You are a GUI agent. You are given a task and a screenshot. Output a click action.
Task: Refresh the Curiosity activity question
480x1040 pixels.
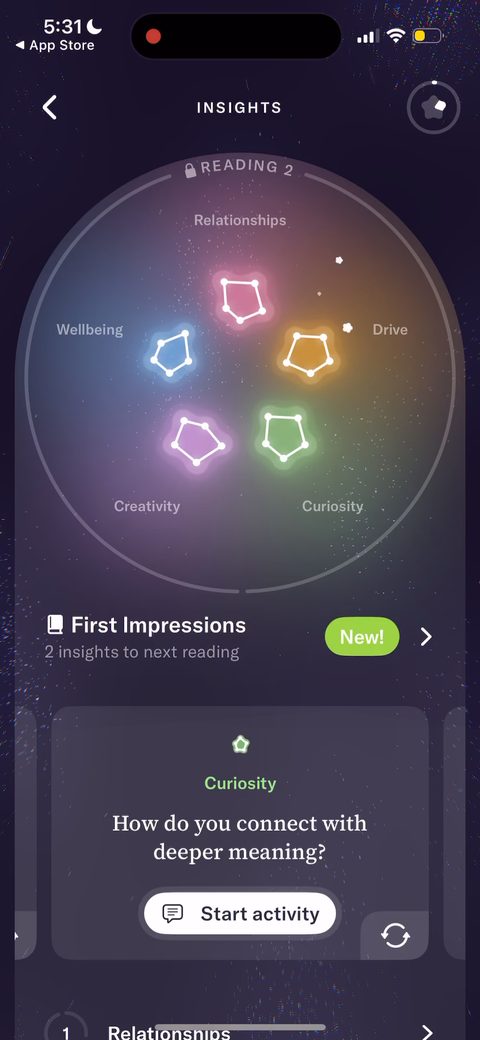point(395,937)
